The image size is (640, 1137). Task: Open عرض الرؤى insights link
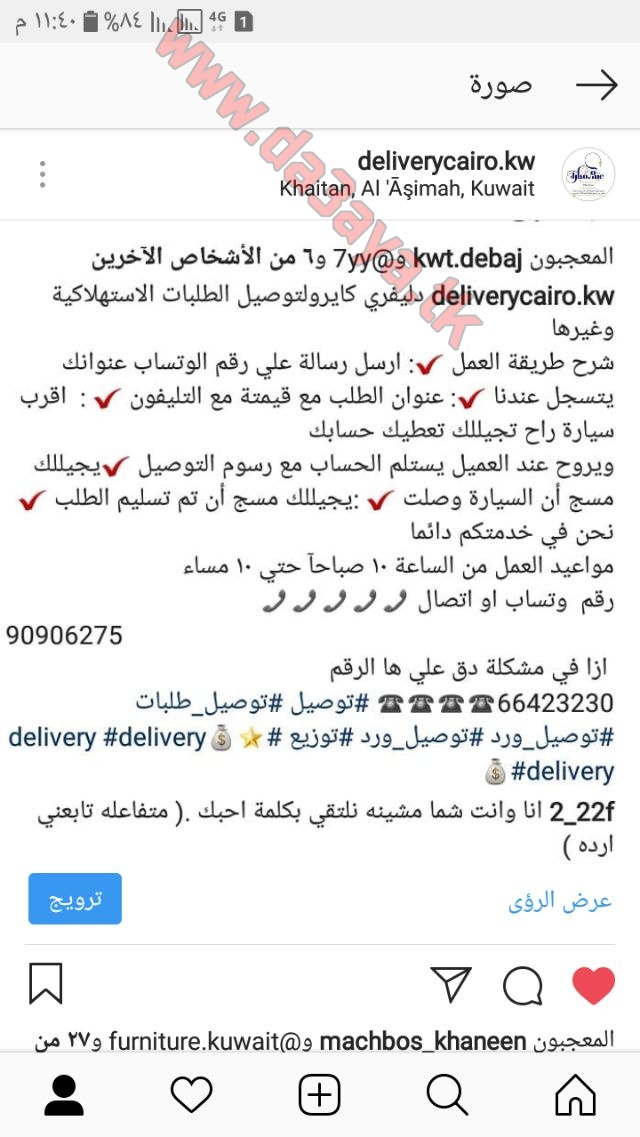pos(560,901)
